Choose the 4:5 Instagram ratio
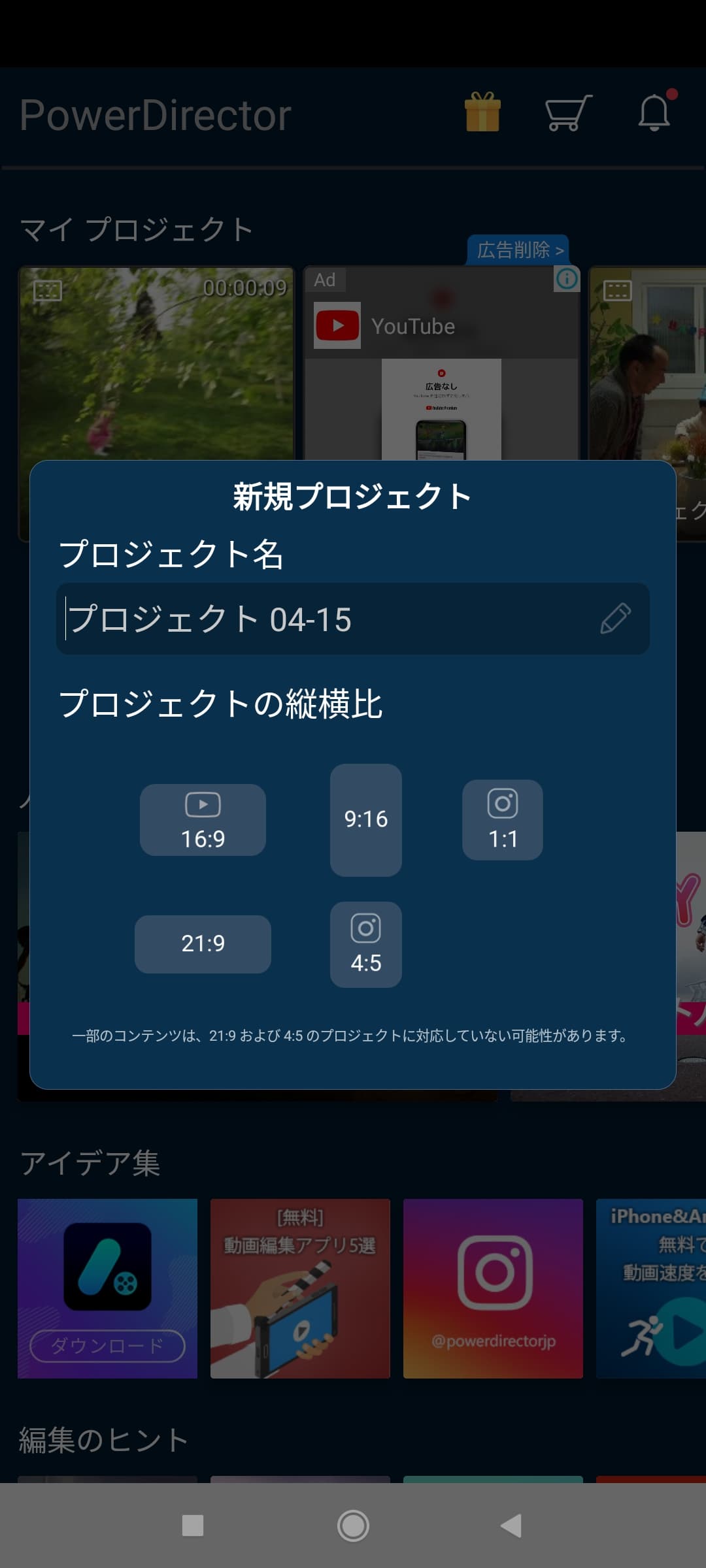 pyautogui.click(x=365, y=944)
